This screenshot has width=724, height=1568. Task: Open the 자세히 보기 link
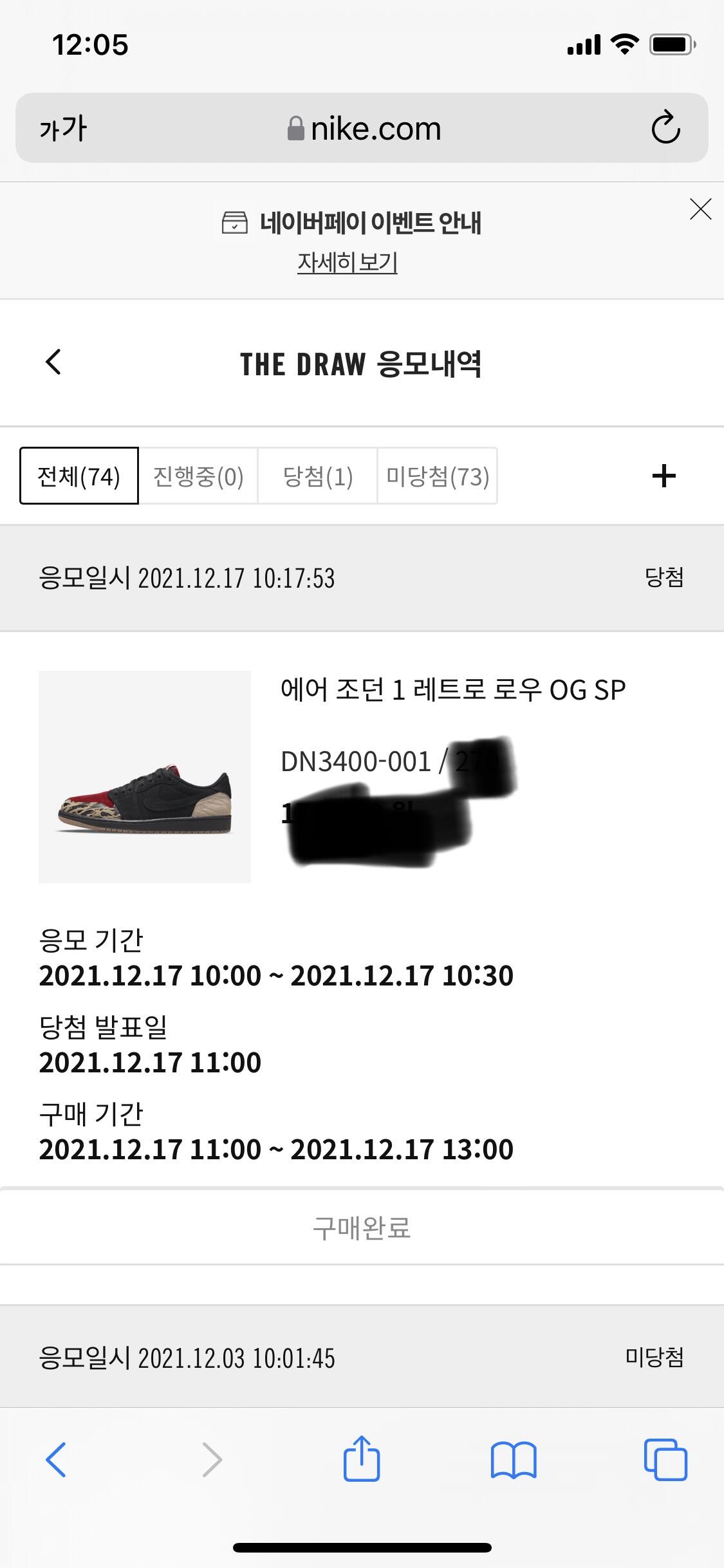coord(348,262)
